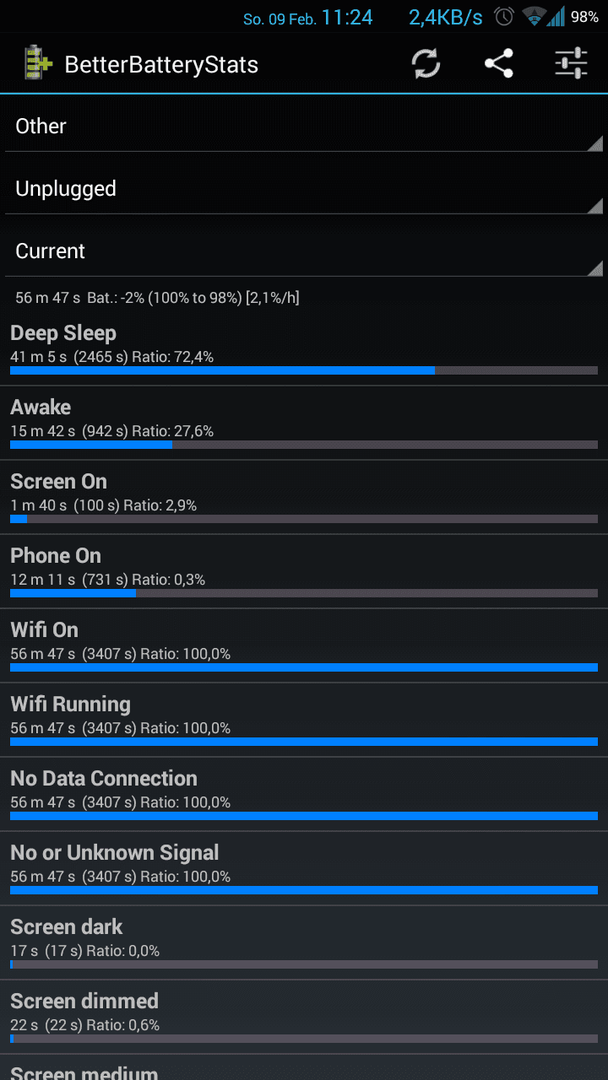Select the Screen dimmed entry
Image resolution: width=608 pixels, height=1080 pixels.
pos(304,1014)
